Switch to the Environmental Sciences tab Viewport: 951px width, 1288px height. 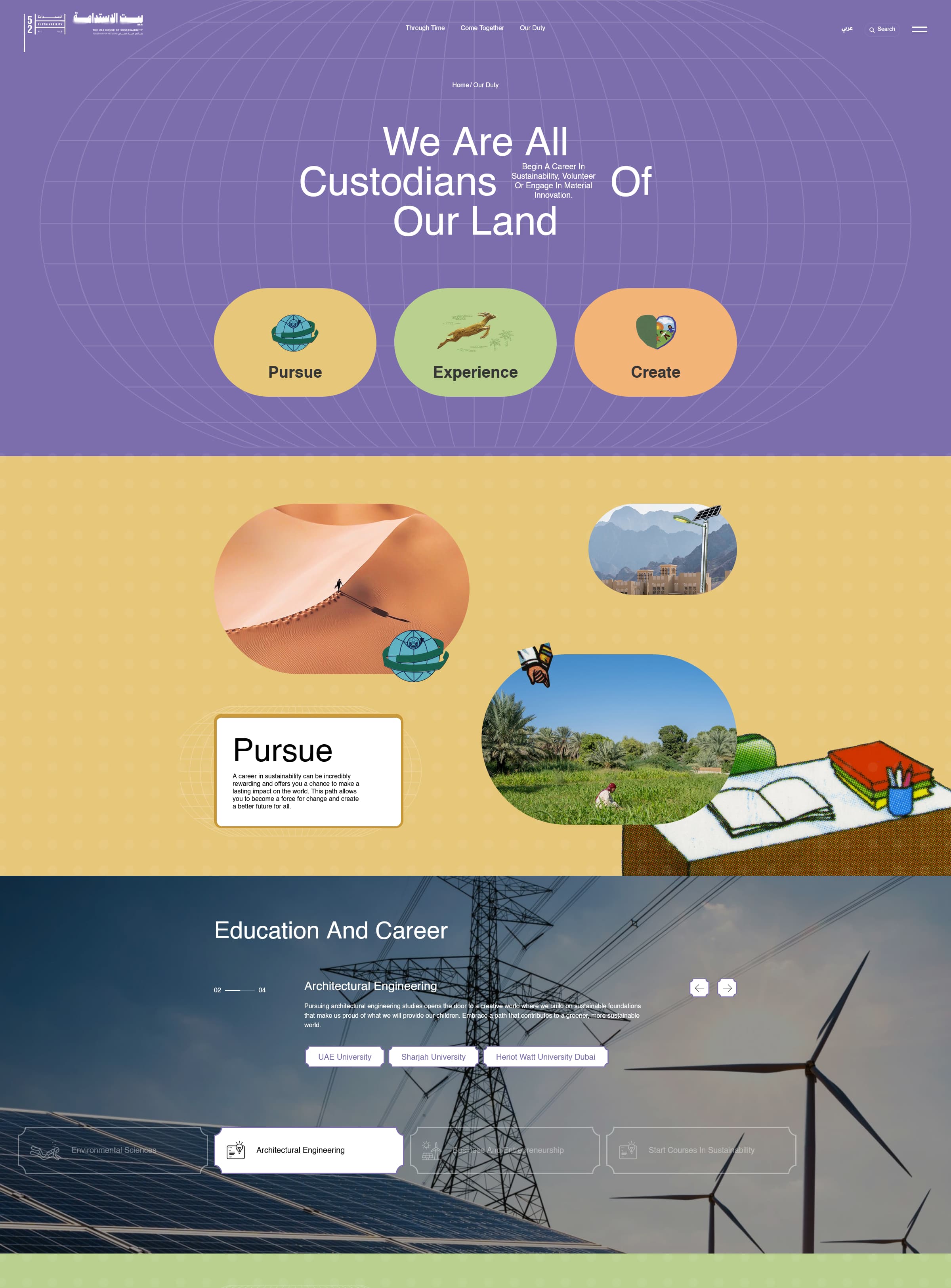113,1150
